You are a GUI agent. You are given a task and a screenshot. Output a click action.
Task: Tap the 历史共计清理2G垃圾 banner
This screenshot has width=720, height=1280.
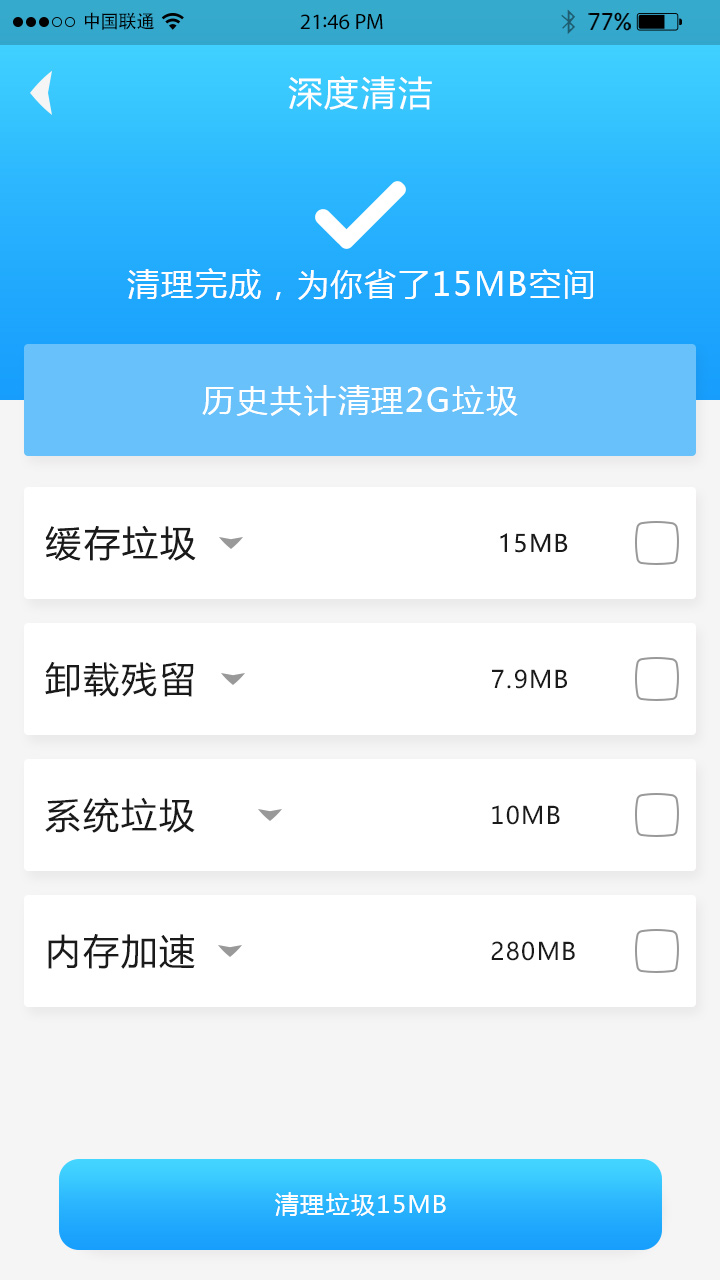click(360, 400)
